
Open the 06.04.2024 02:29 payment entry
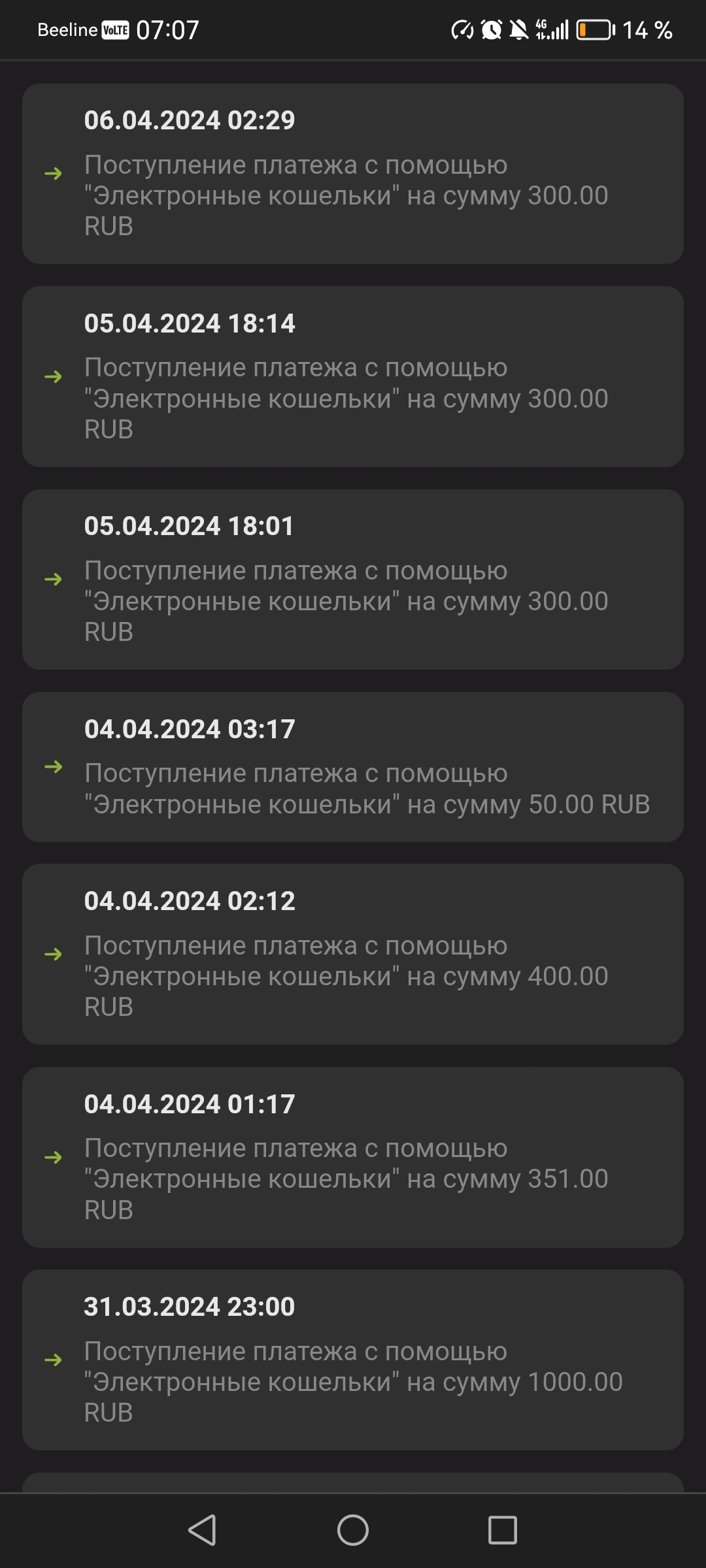pos(353,174)
